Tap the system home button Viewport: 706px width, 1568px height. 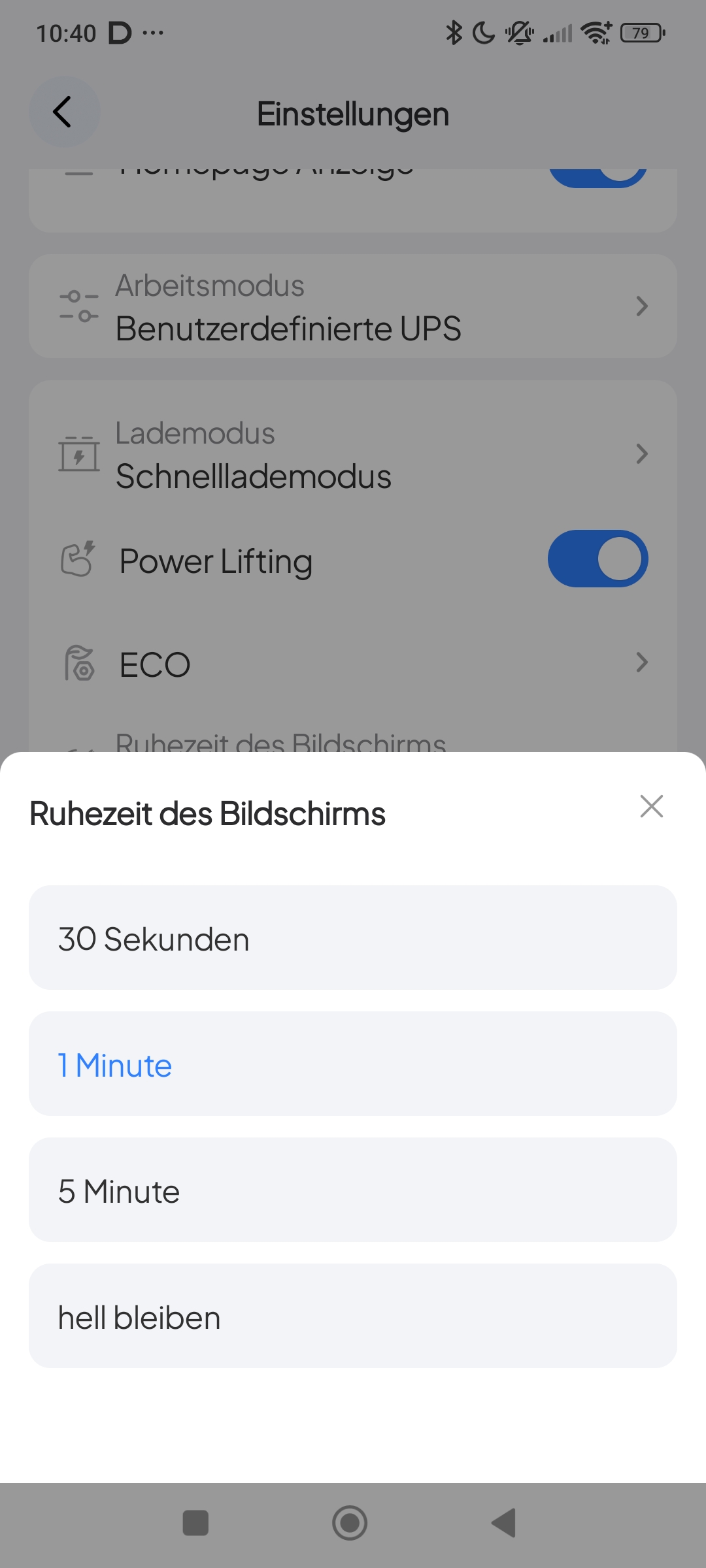click(350, 1523)
